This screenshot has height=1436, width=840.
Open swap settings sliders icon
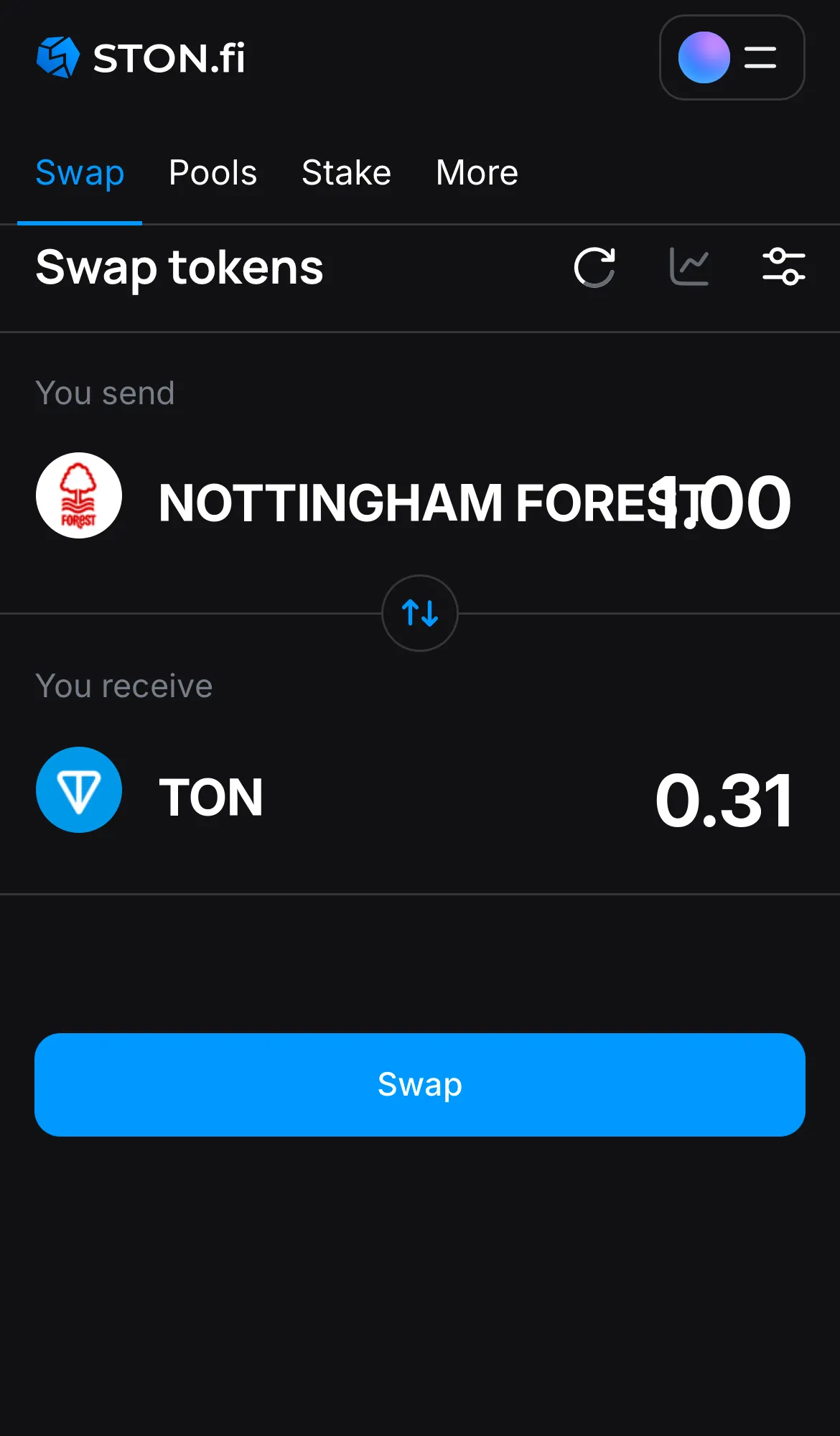pyautogui.click(x=783, y=266)
